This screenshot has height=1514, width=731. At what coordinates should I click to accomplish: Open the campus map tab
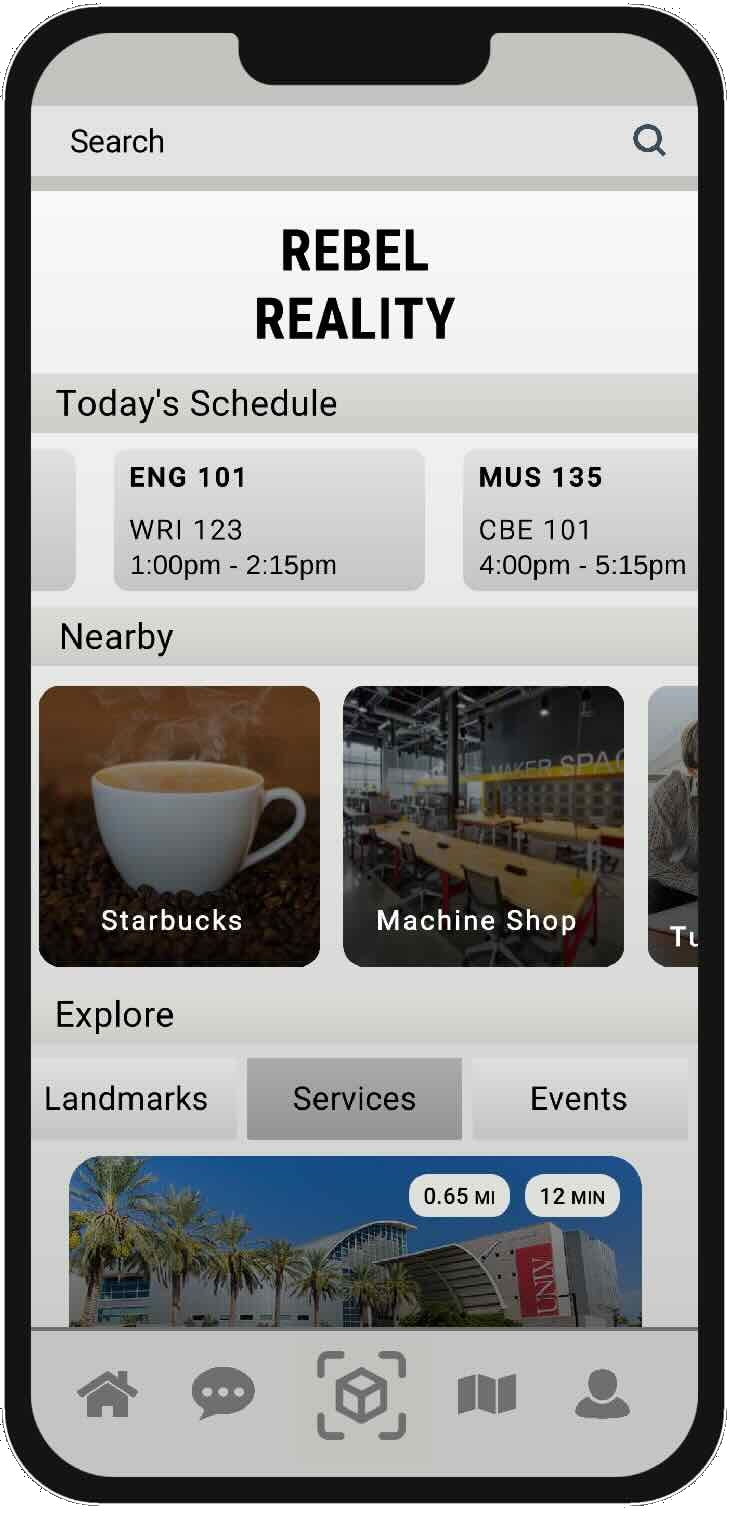click(x=487, y=1395)
